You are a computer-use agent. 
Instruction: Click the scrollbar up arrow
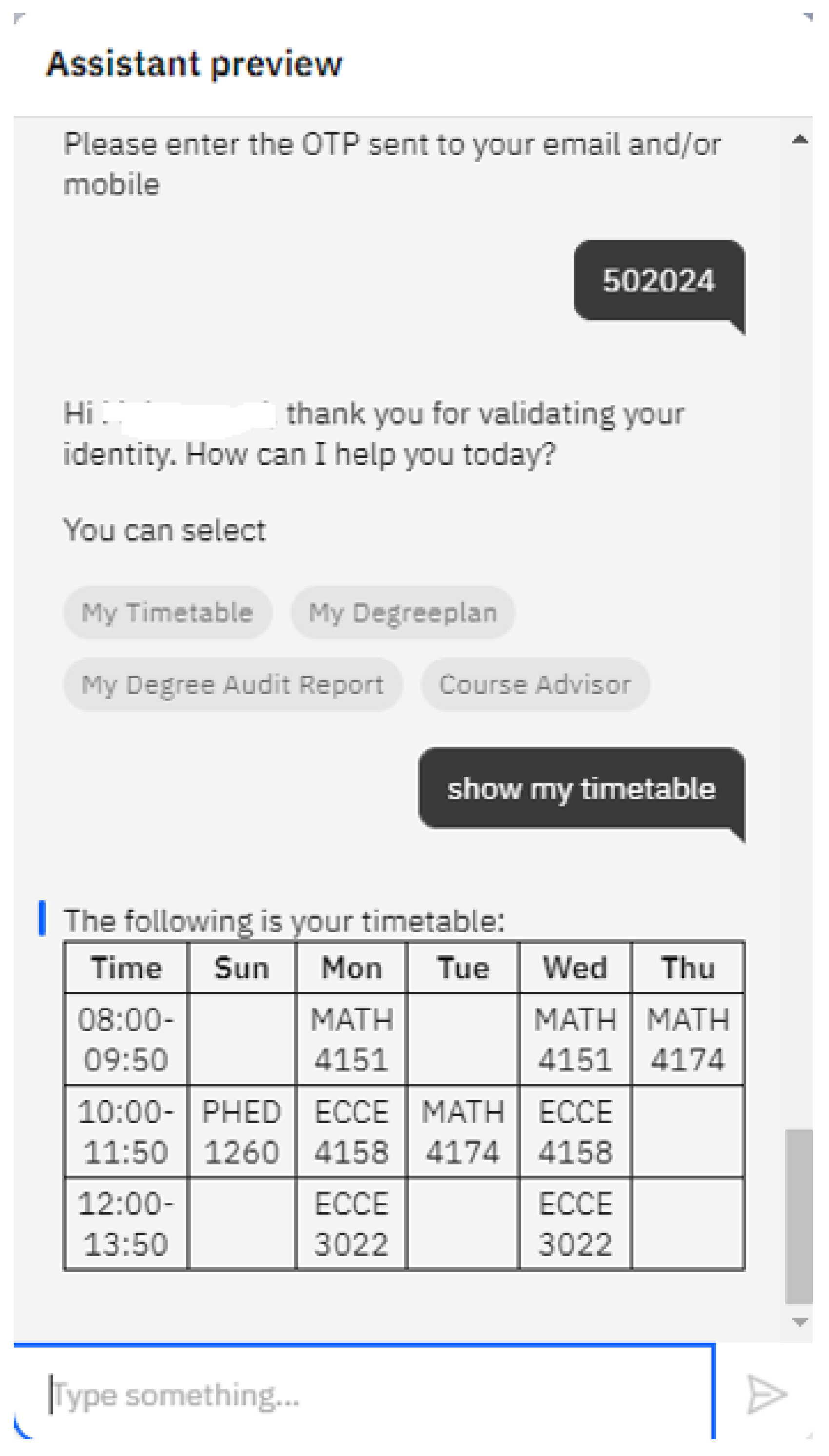point(799,139)
